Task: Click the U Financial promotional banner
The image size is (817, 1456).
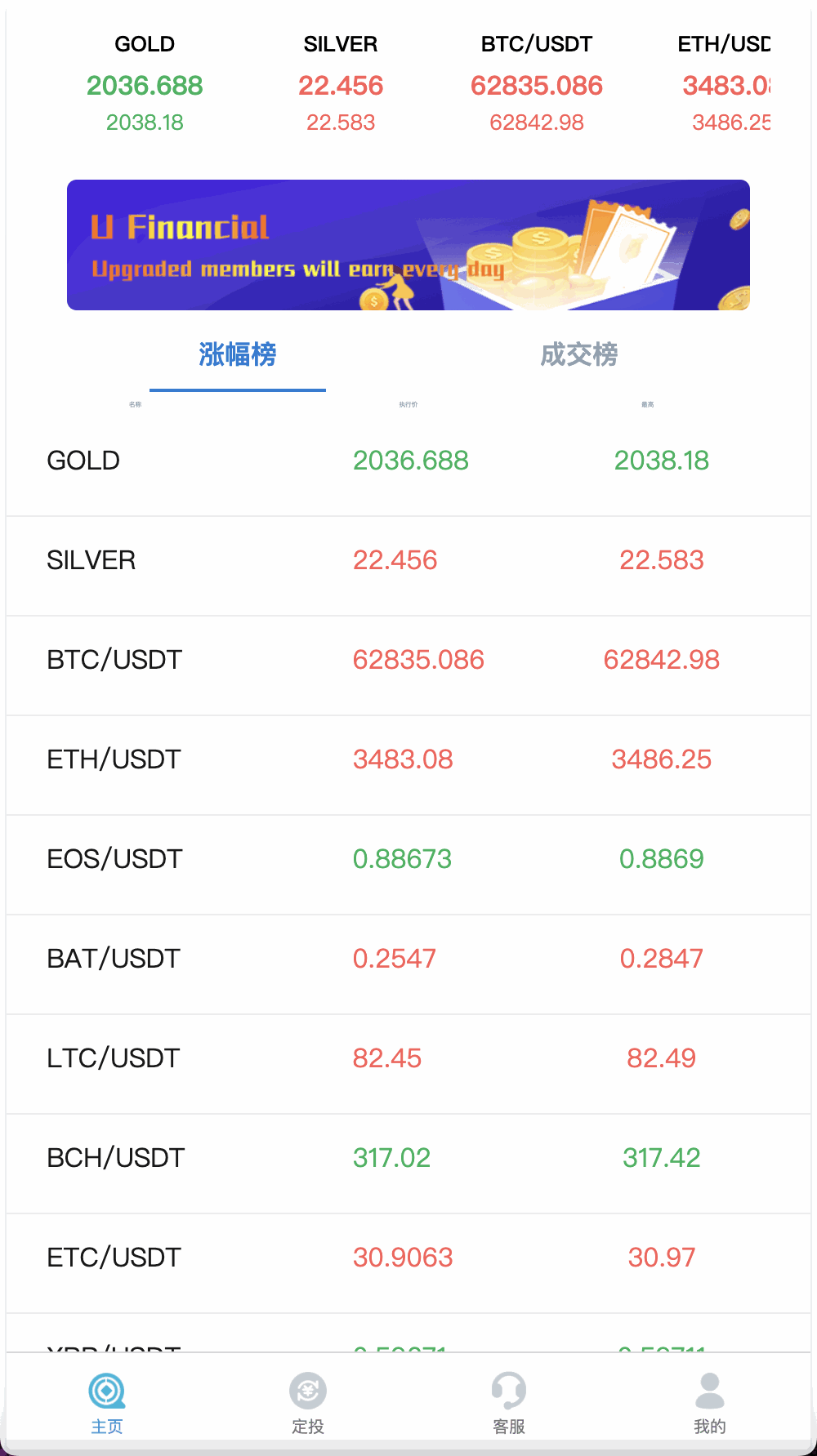Action: pos(408,244)
